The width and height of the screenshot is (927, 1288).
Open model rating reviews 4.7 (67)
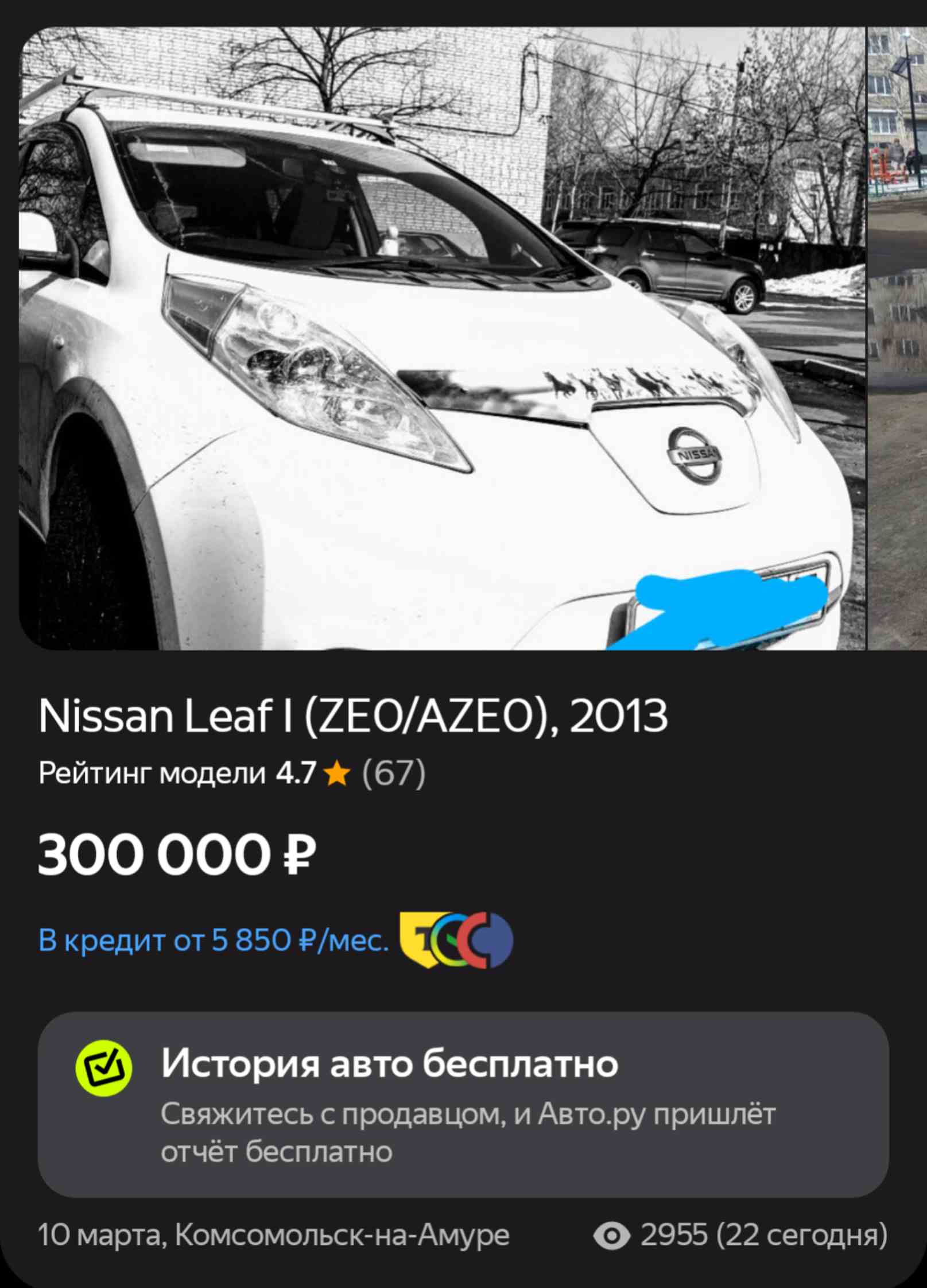point(232,773)
